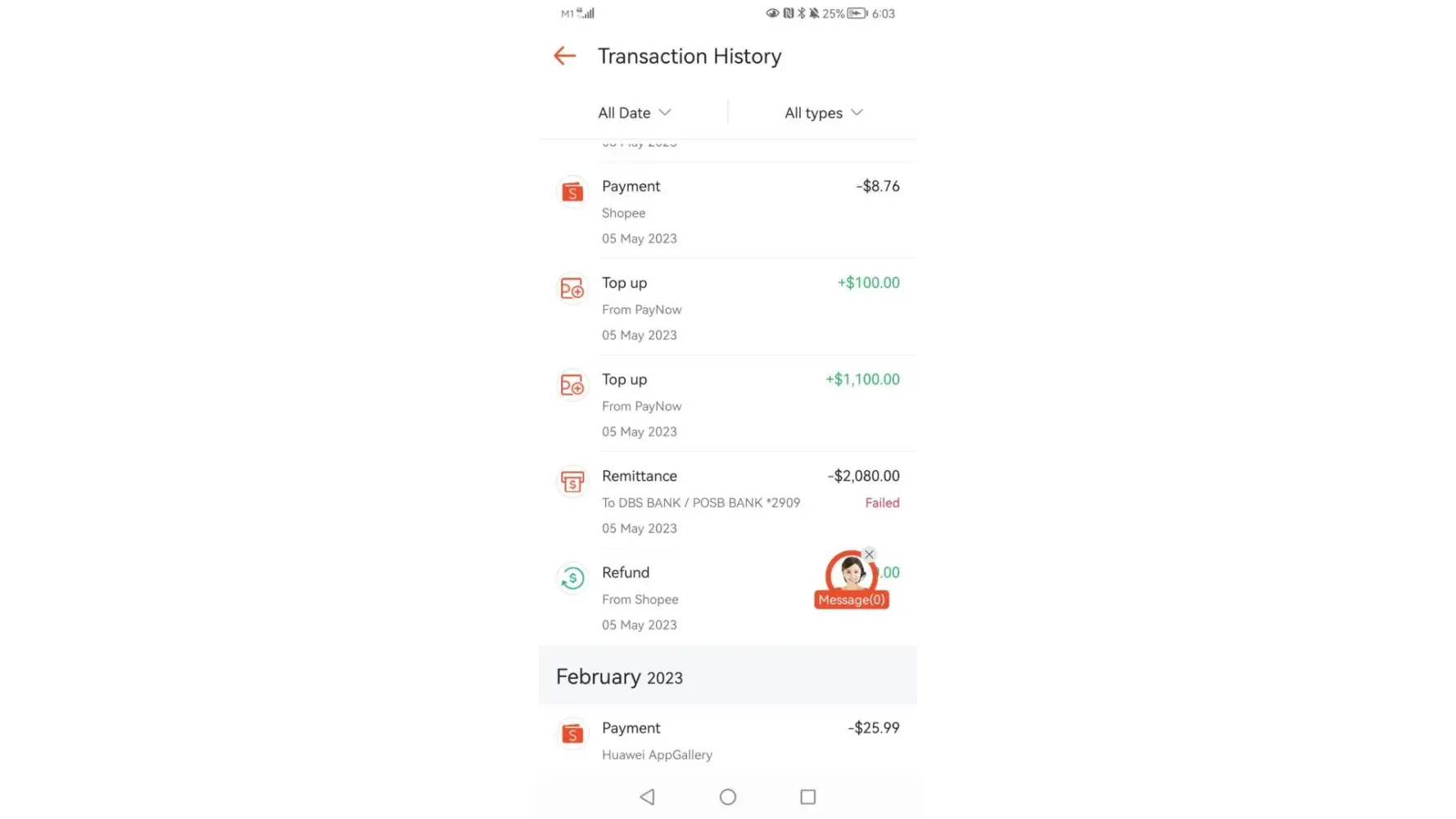View the $1,100.00 PayNow top up
The height and width of the screenshot is (819, 1456).
point(727,405)
